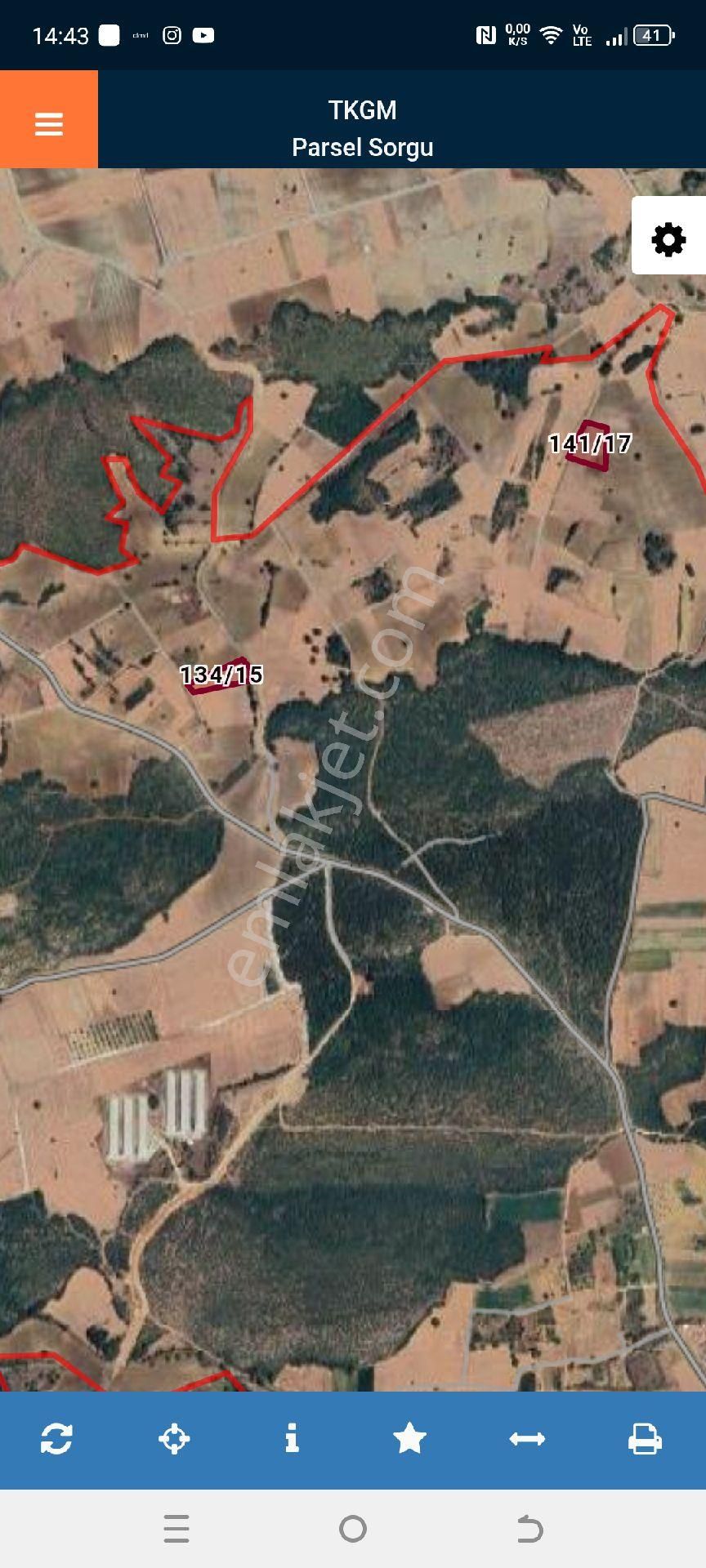This screenshot has height=1568, width=706.
Task: Open map settings gear
Action: pos(668,239)
